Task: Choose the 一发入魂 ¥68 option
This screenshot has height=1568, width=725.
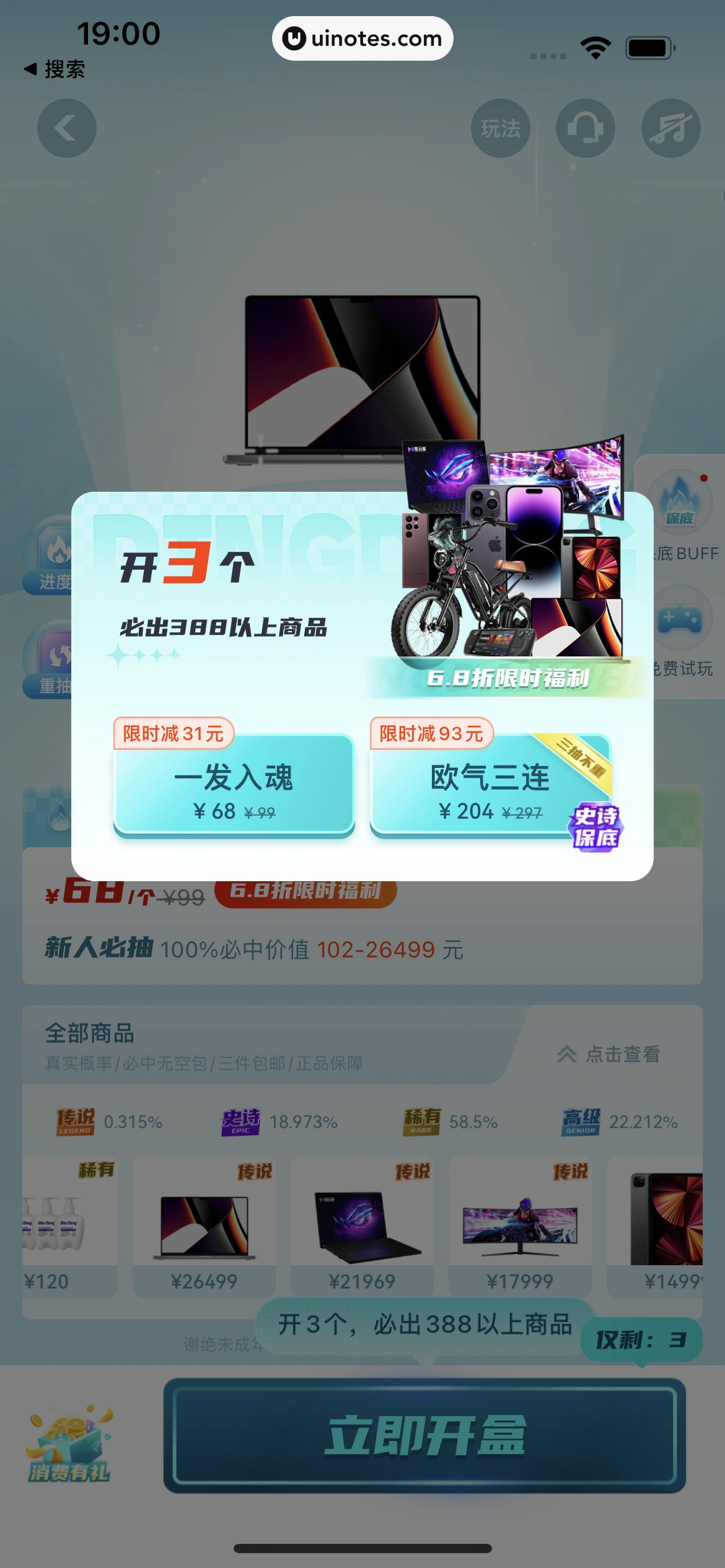Action: (234, 786)
